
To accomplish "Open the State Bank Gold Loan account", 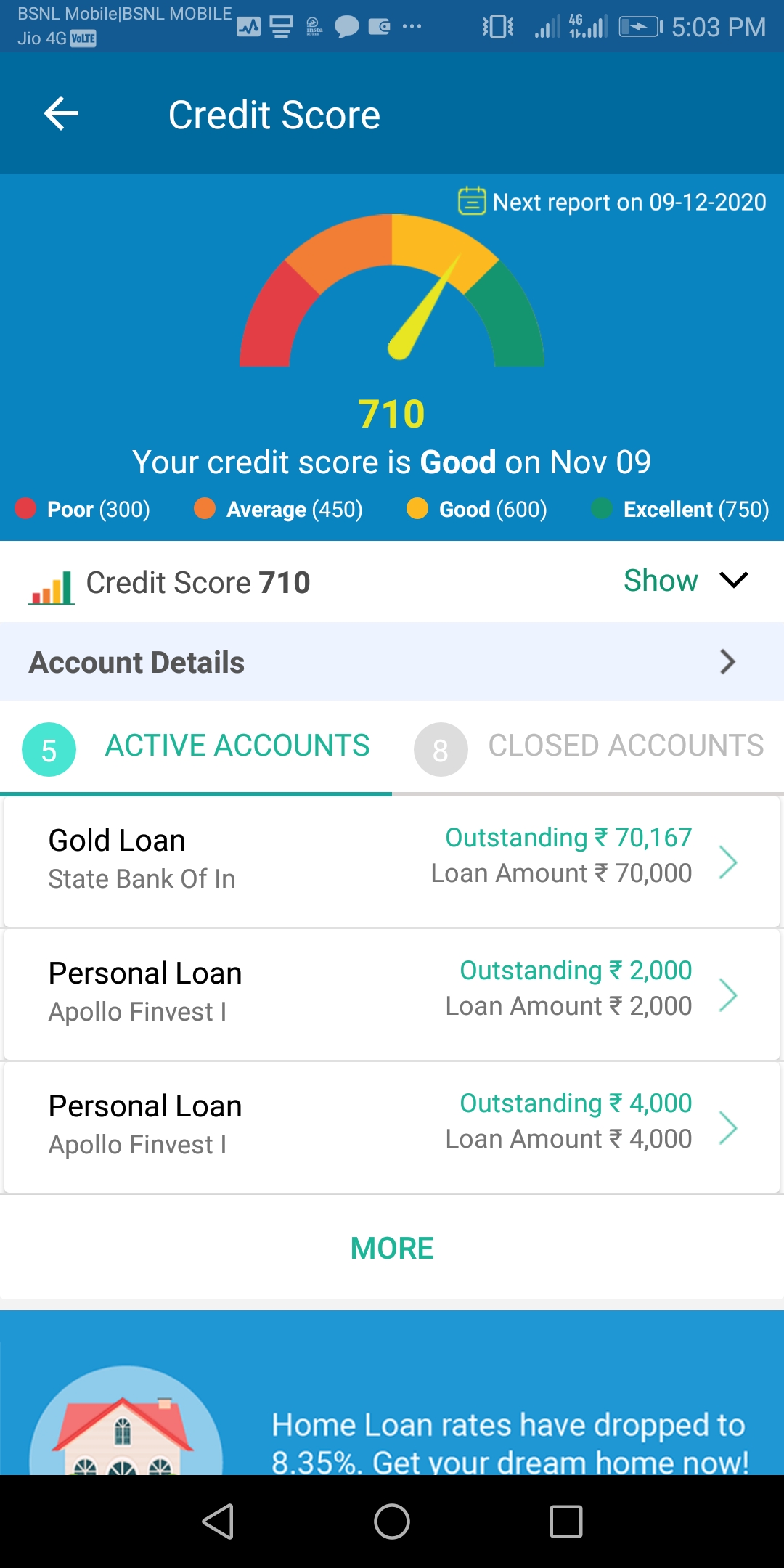I will [x=392, y=861].
